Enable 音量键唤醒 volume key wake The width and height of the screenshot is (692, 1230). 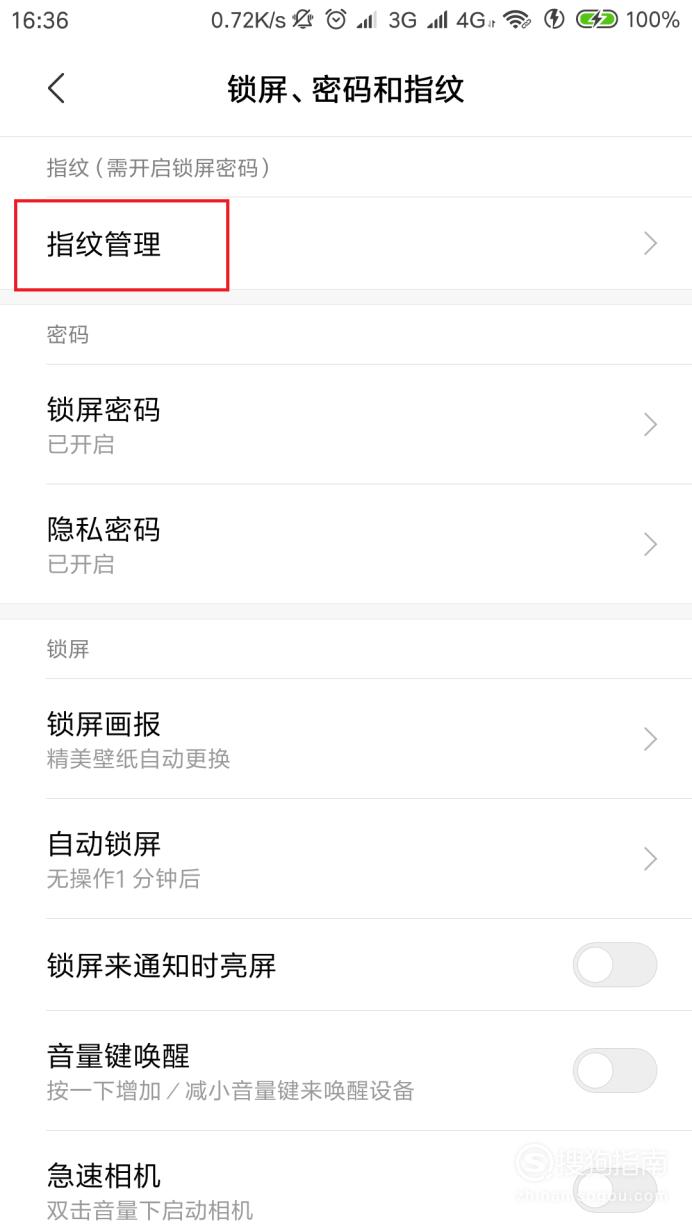pyautogui.click(x=614, y=1071)
